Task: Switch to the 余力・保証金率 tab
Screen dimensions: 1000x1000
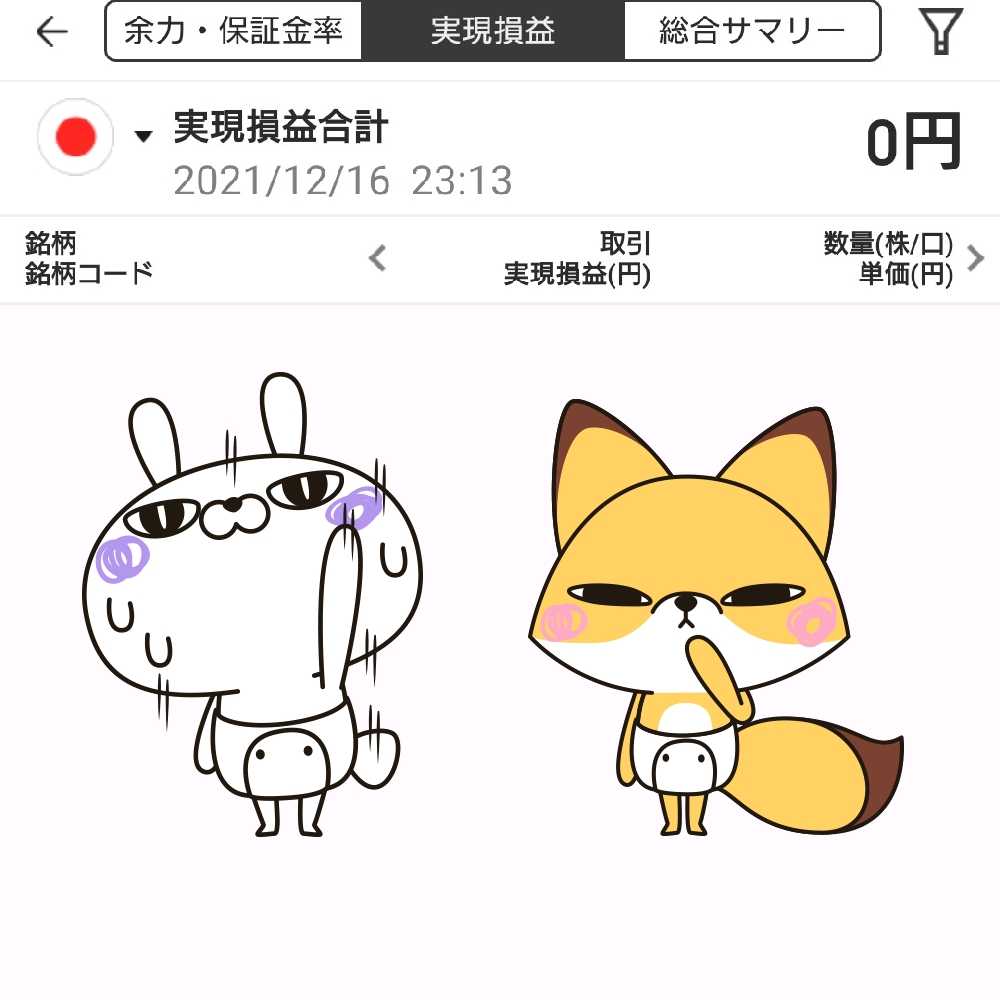Action: tap(233, 32)
